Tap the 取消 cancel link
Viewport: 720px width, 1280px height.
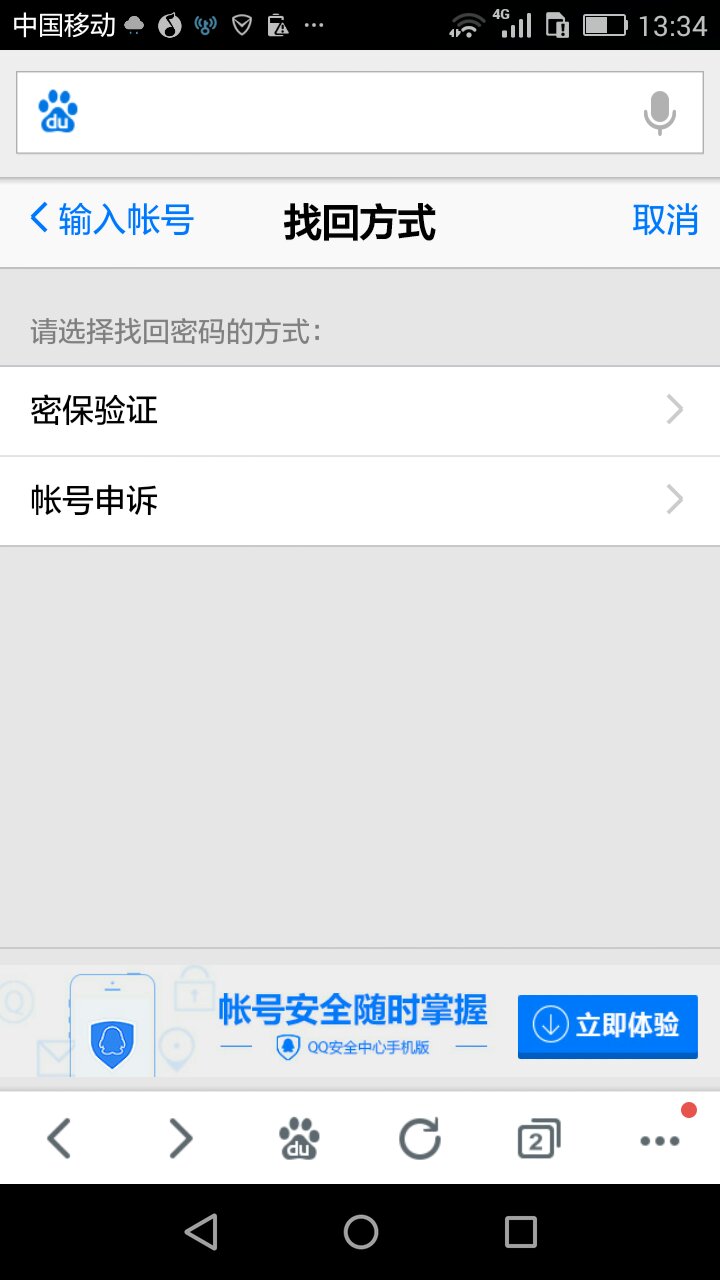(x=665, y=220)
